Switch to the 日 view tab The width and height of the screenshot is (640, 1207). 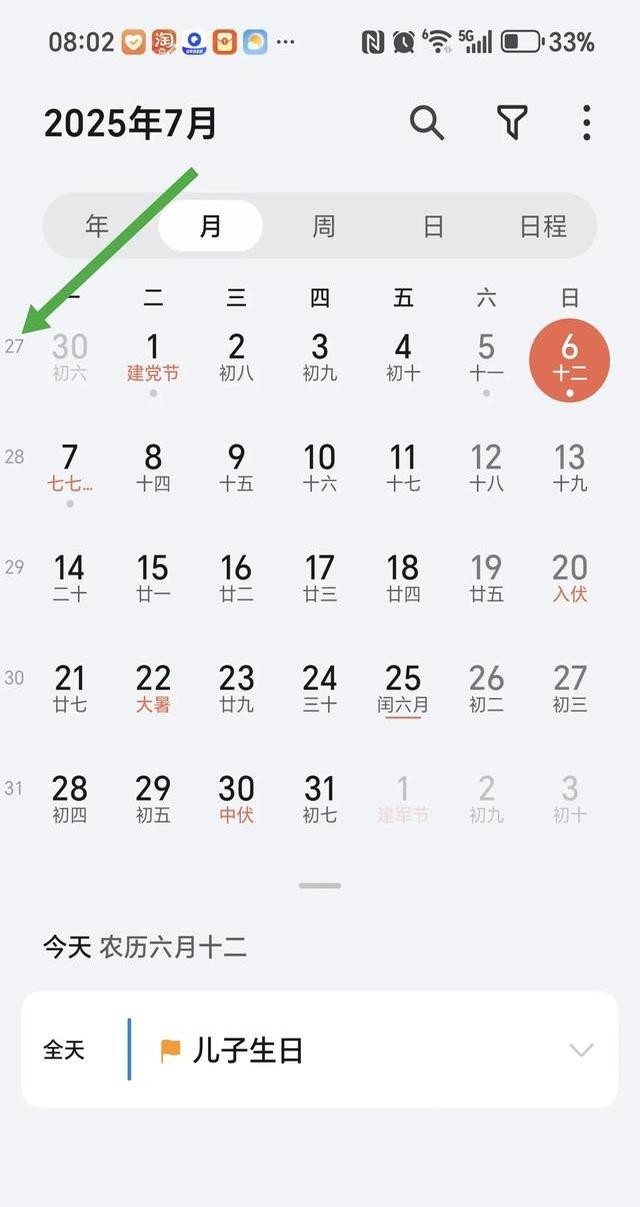tap(433, 226)
